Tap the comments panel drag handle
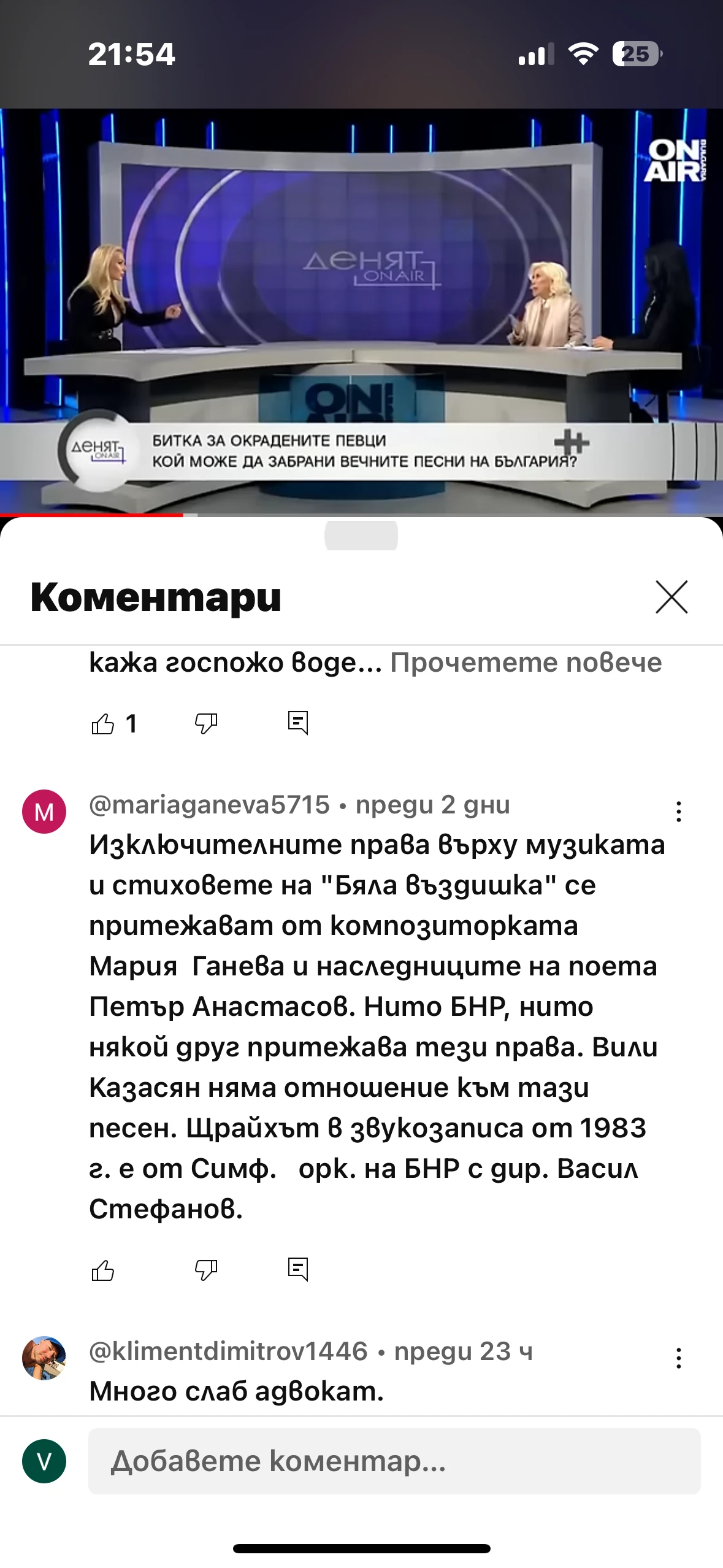This screenshot has height=1568, width=723. (x=361, y=535)
